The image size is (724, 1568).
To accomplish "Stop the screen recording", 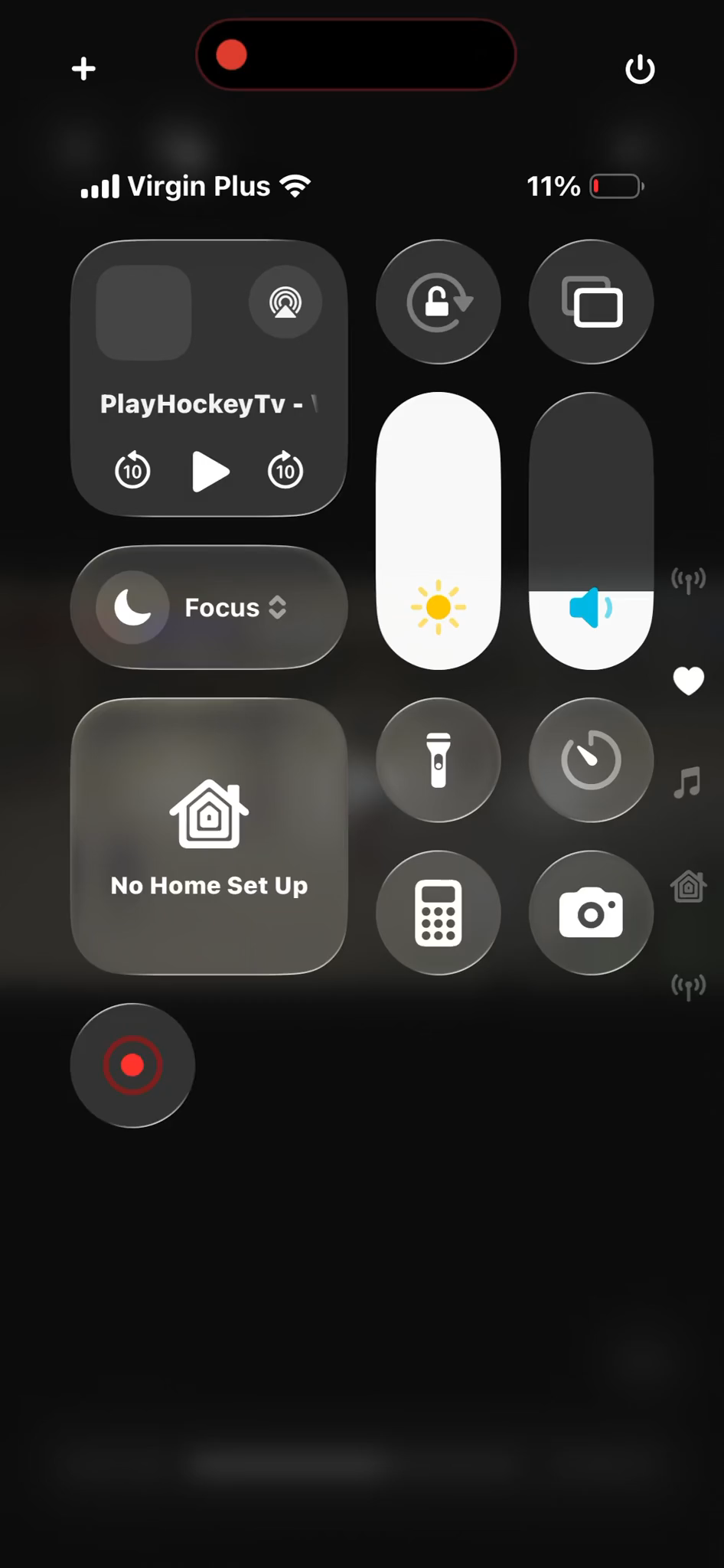I will click(x=132, y=1065).
